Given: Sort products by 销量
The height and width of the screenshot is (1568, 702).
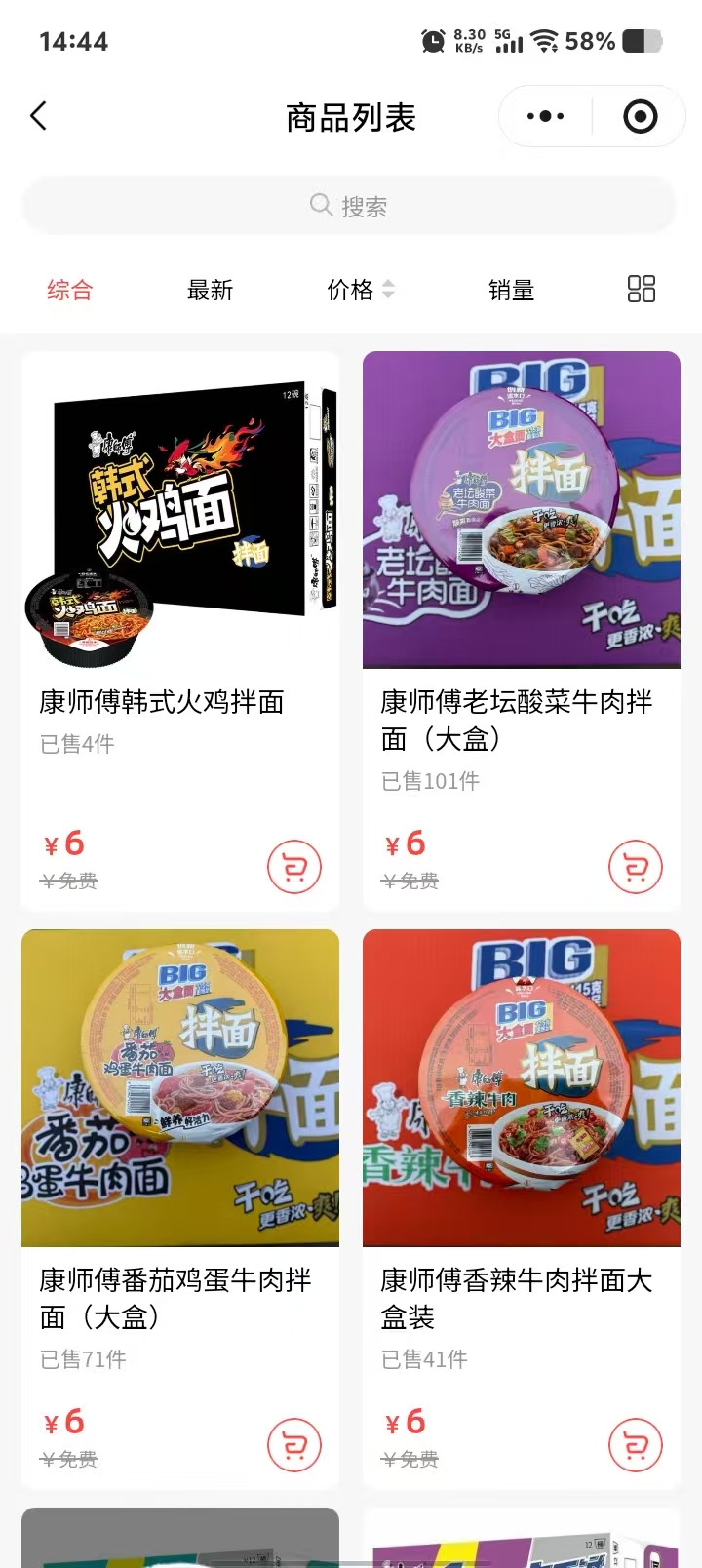Looking at the screenshot, I should tap(511, 290).
